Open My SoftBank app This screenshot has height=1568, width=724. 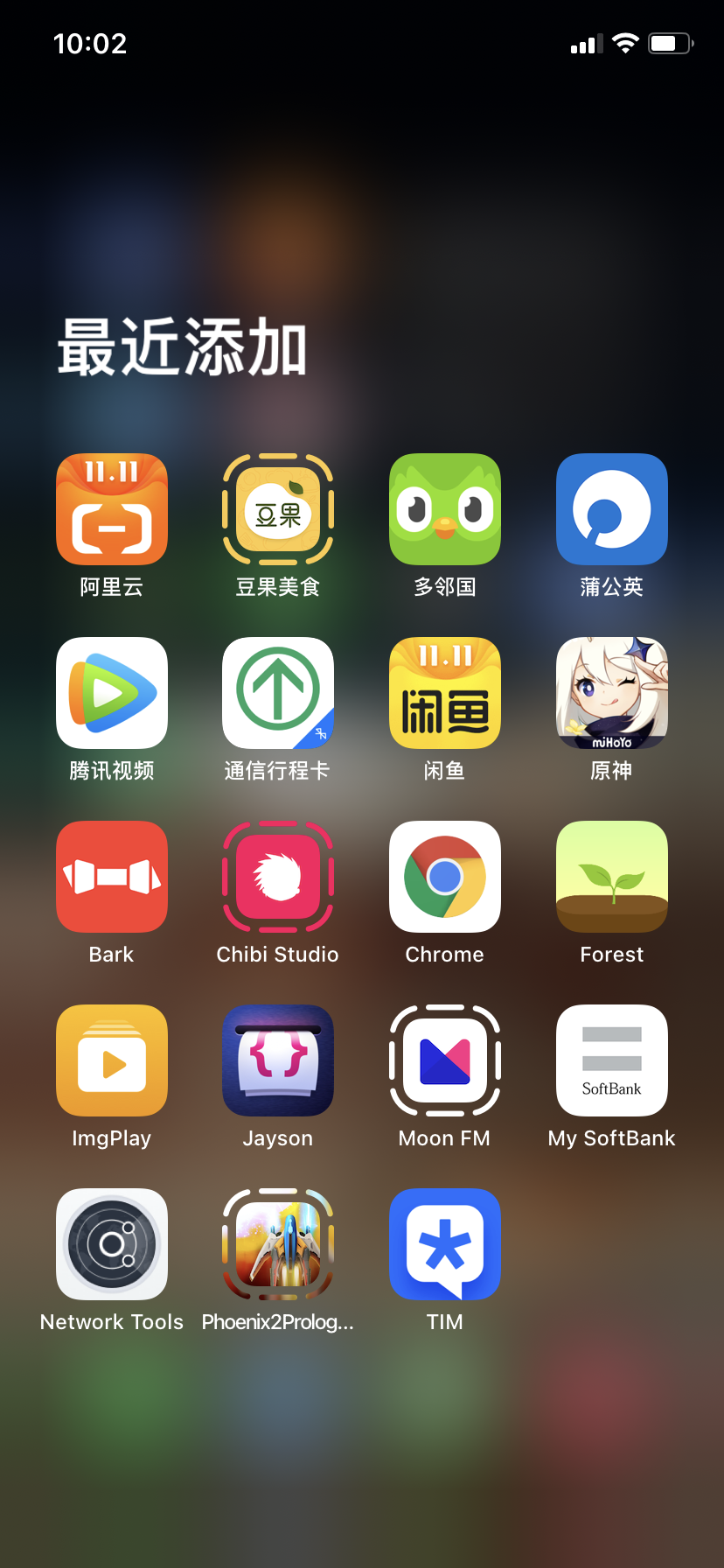click(612, 1060)
